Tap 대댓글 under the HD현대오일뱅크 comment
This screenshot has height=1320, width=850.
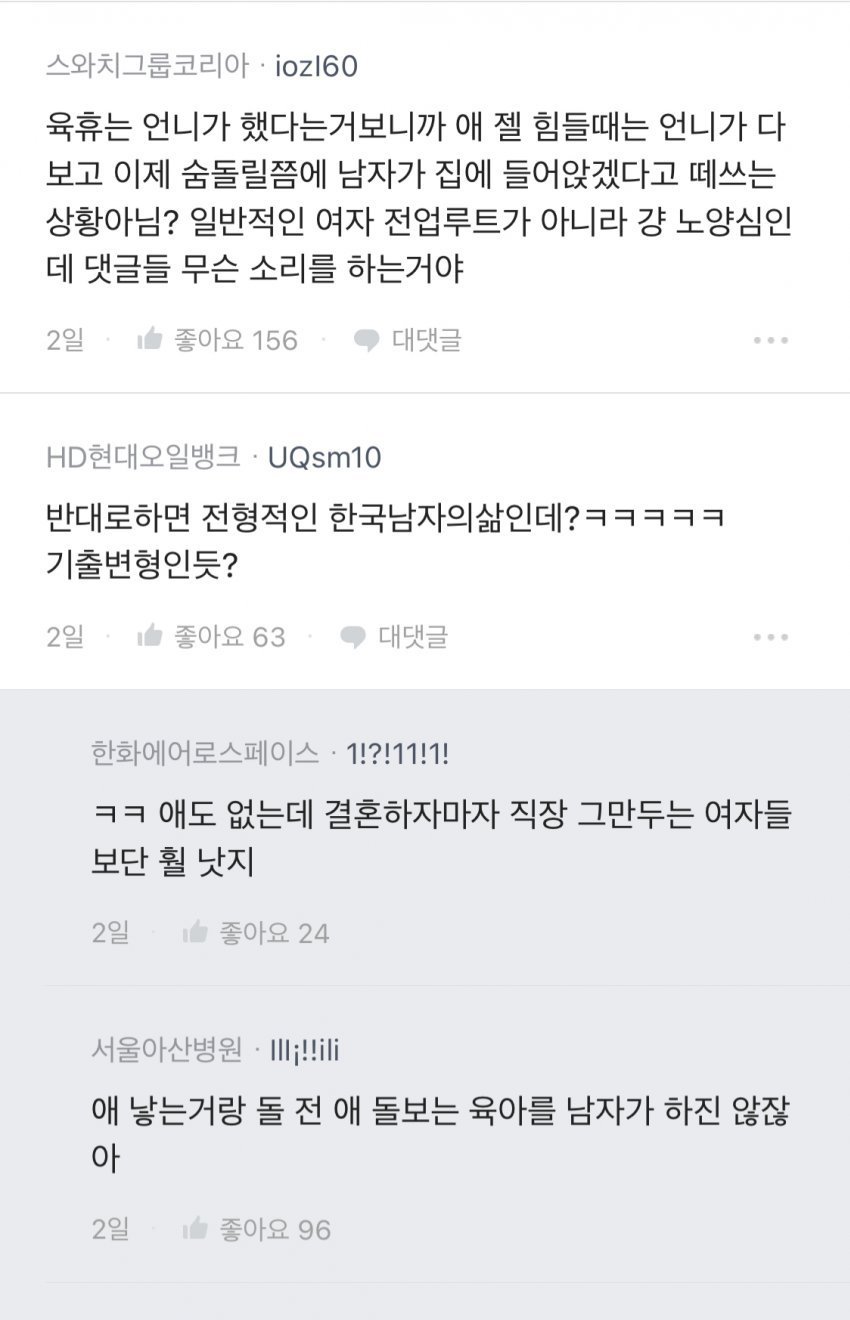click(394, 636)
